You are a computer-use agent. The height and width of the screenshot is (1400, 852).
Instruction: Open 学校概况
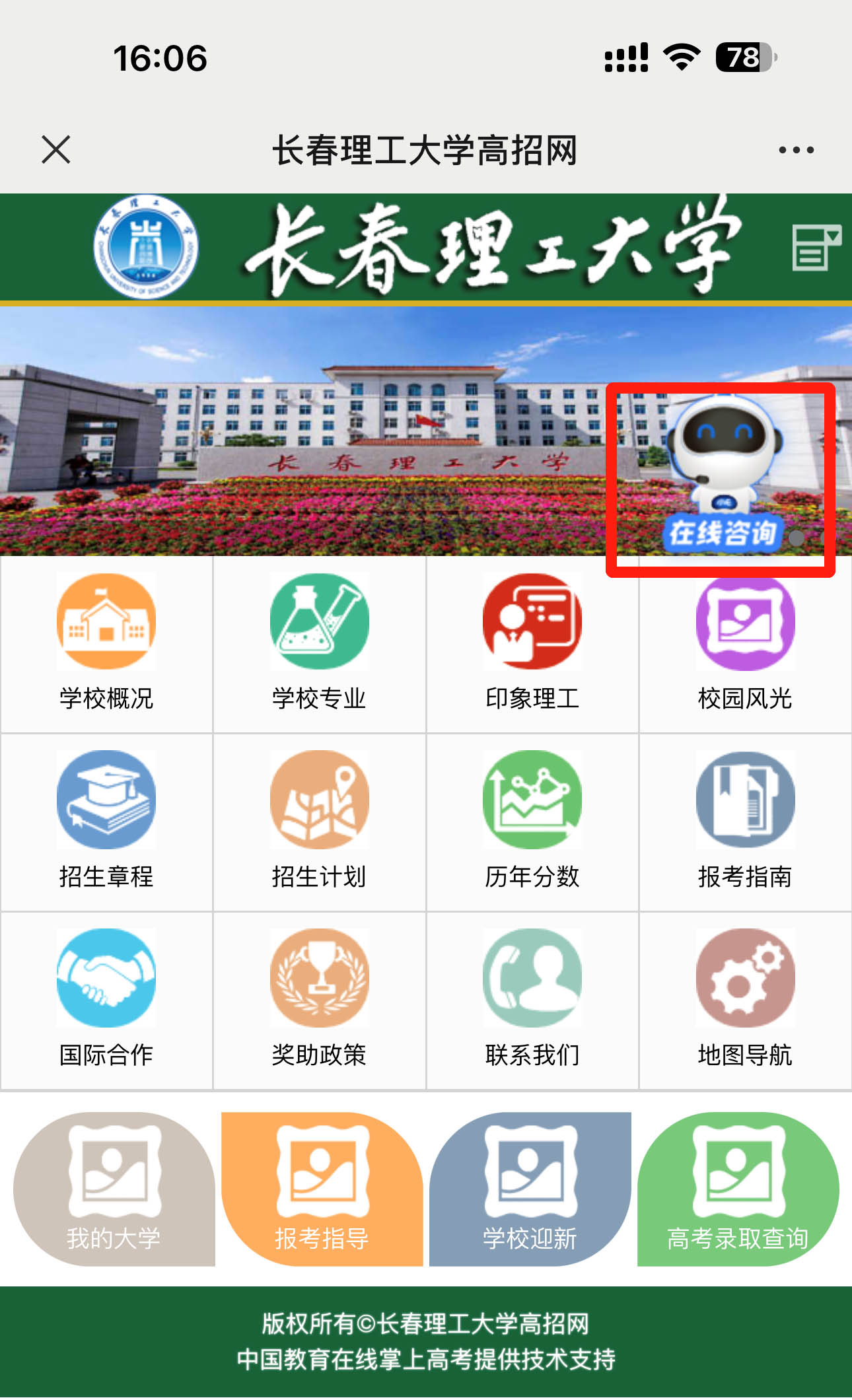pos(106,644)
